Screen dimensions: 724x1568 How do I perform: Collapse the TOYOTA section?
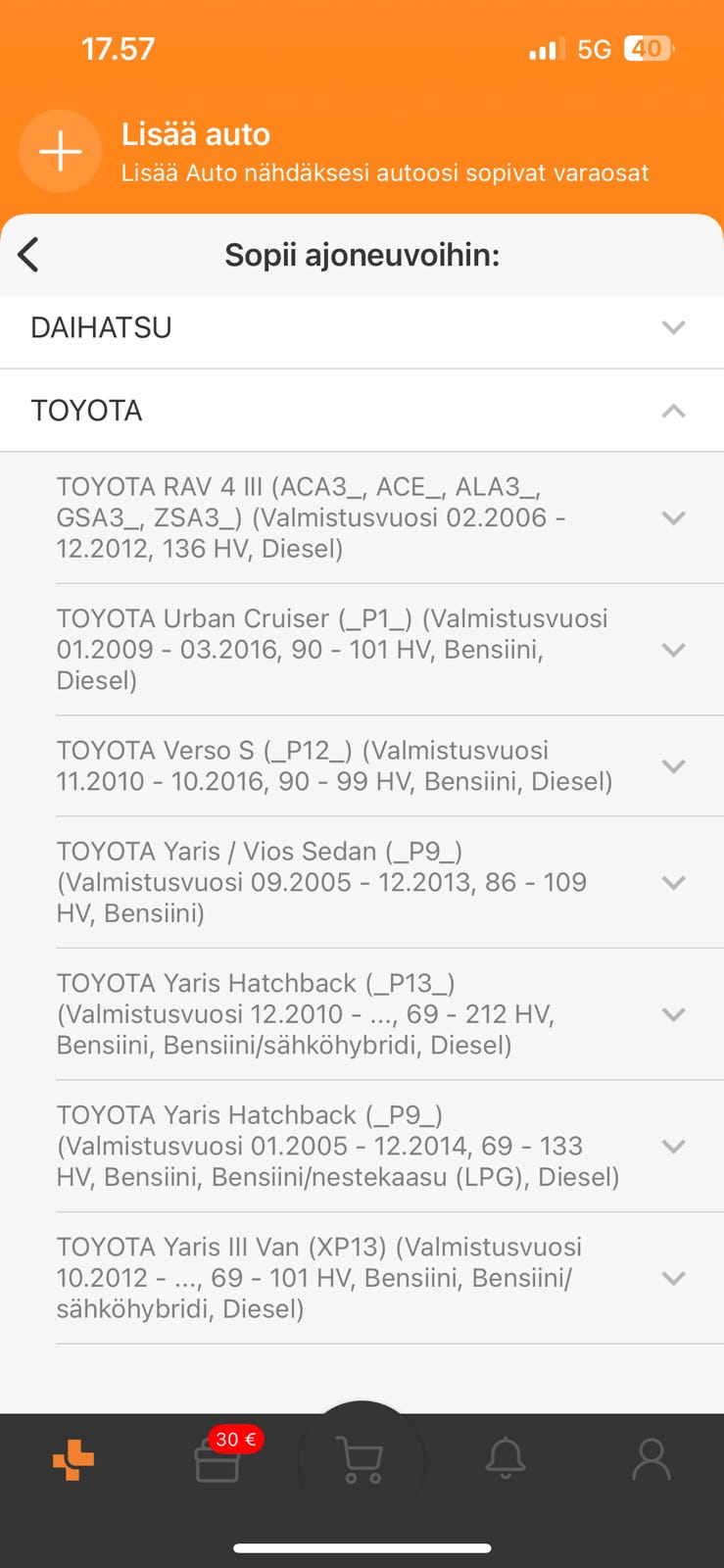click(x=672, y=411)
